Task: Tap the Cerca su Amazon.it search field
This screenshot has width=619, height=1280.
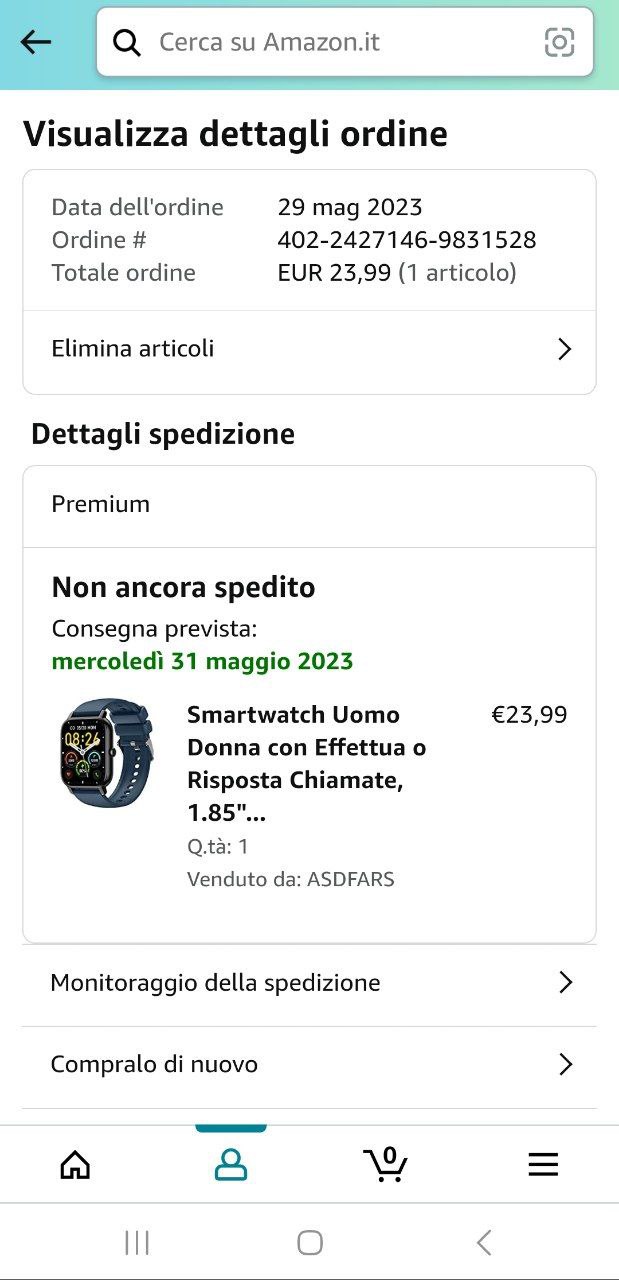Action: (330, 42)
